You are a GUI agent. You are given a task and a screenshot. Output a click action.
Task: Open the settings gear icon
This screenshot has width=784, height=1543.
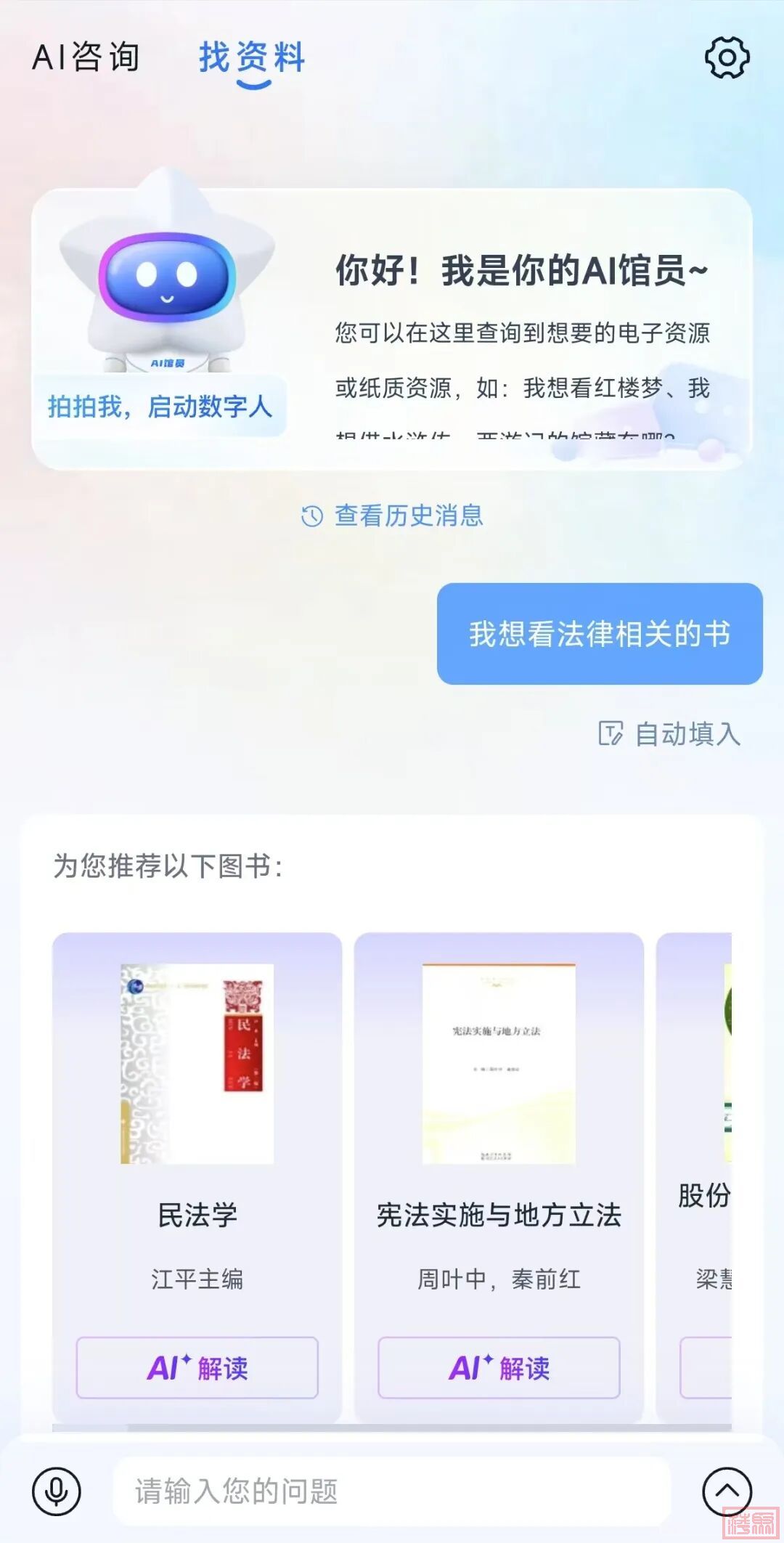click(727, 57)
